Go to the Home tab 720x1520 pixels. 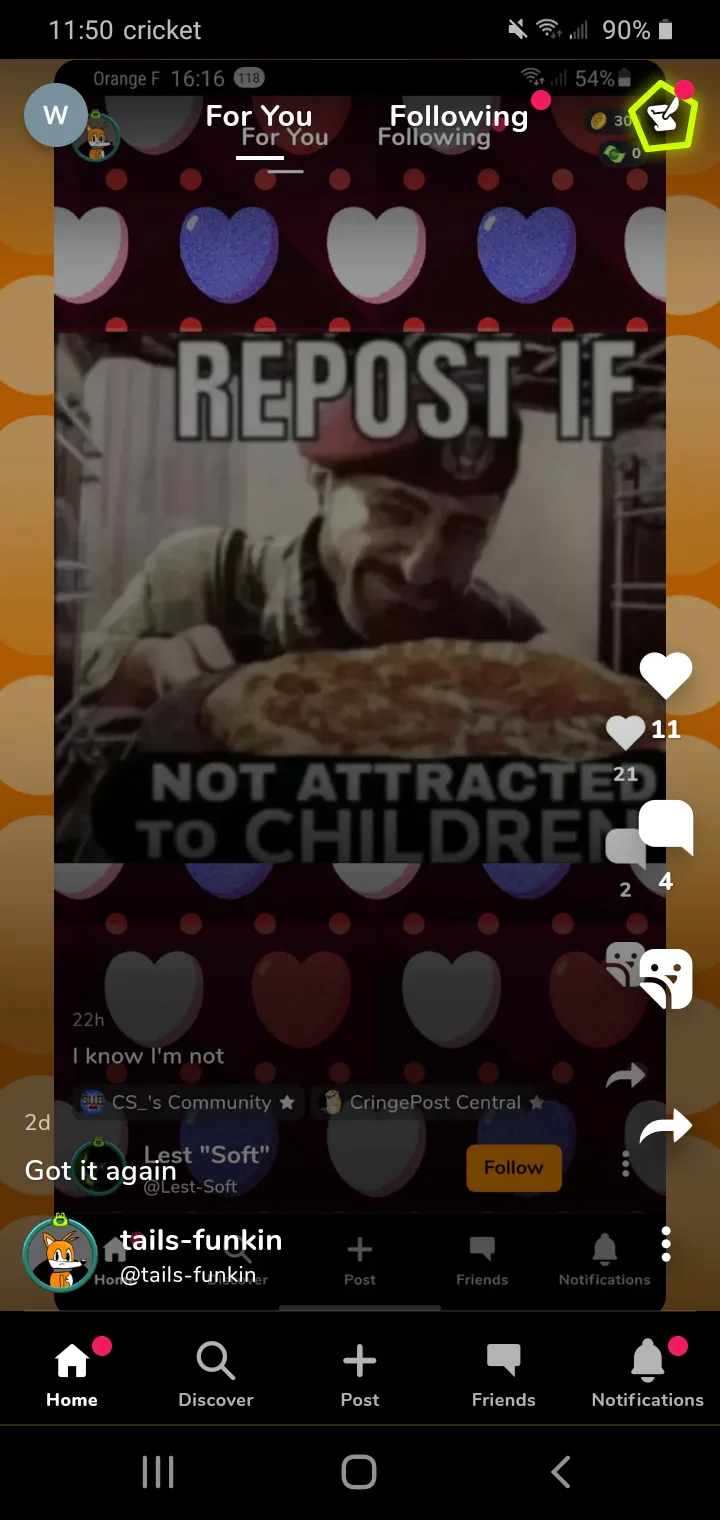pos(72,1375)
